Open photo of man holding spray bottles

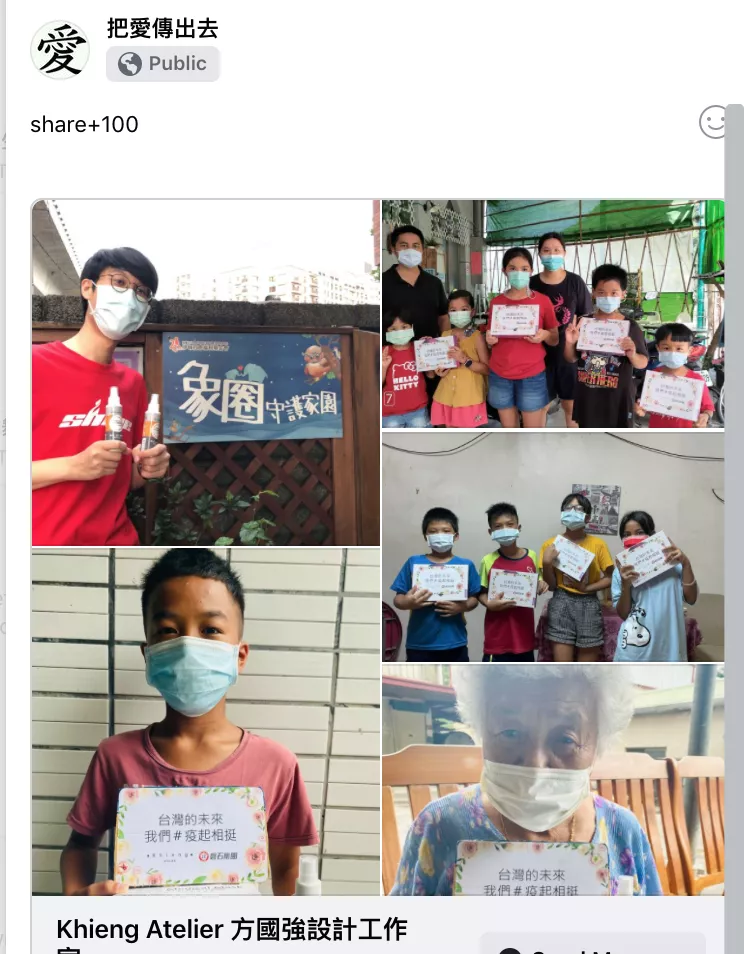(x=205, y=373)
